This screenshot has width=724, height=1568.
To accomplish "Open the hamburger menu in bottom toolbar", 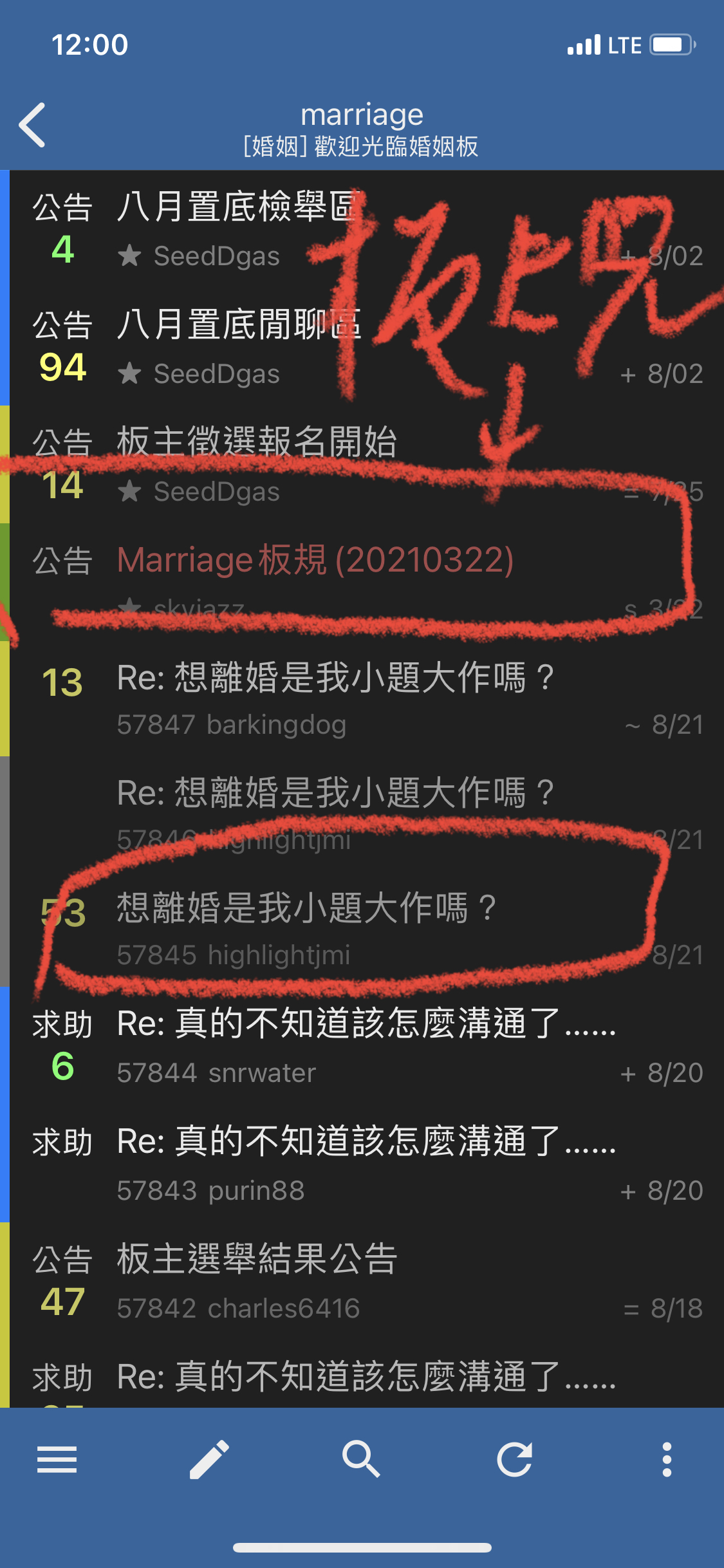I will [57, 1459].
